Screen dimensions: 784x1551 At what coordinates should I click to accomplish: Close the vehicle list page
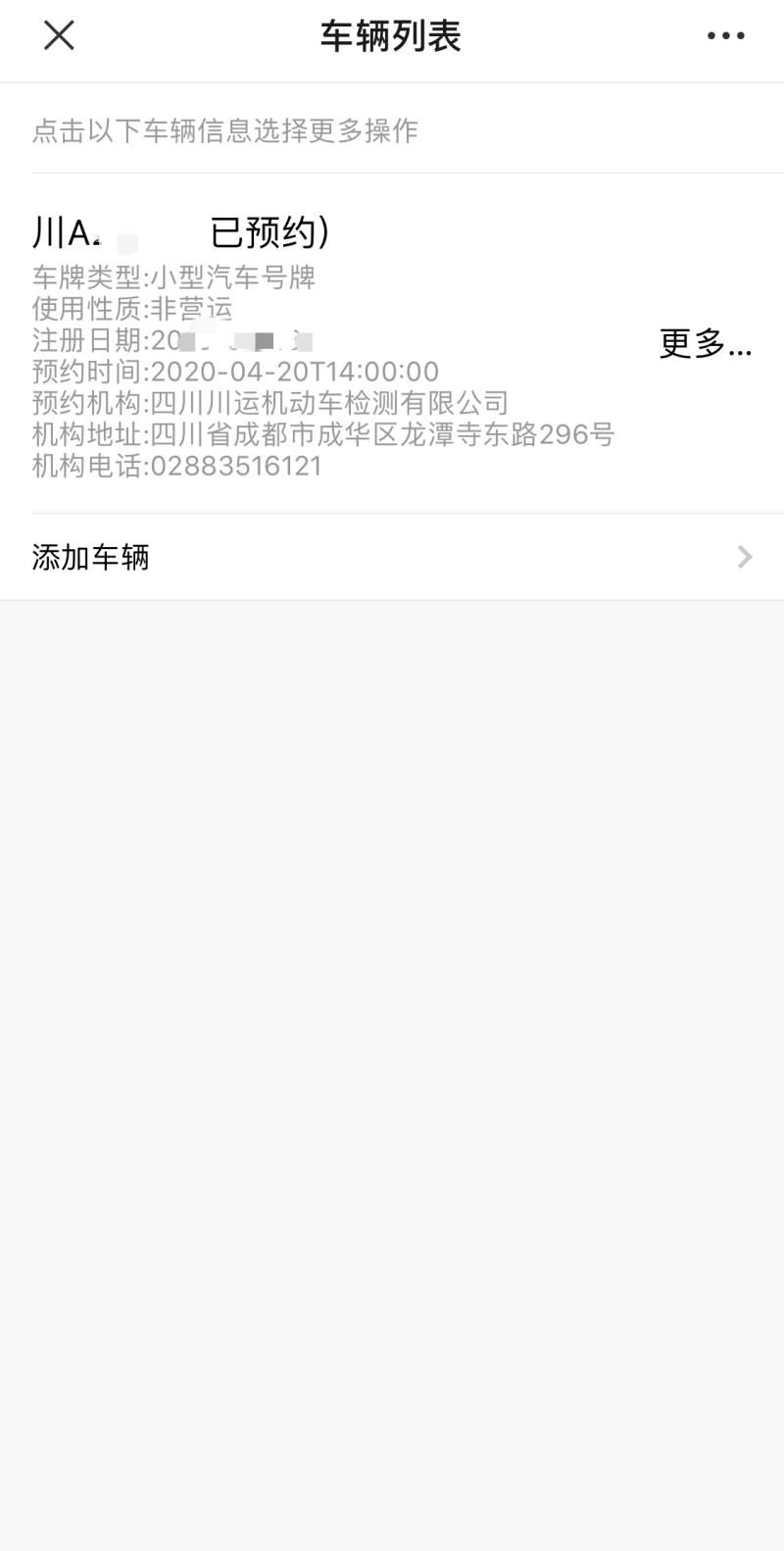[x=59, y=36]
